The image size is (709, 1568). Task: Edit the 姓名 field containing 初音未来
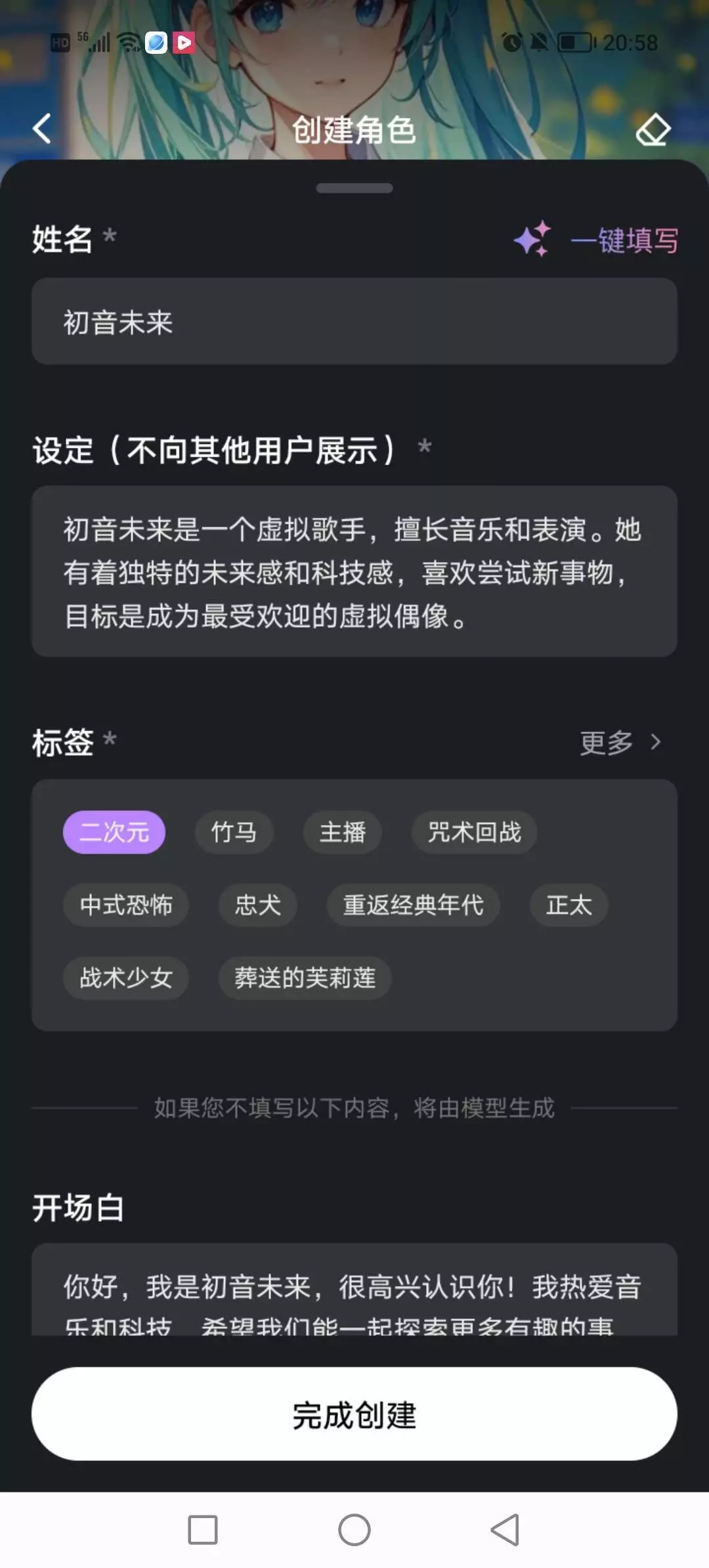point(354,322)
